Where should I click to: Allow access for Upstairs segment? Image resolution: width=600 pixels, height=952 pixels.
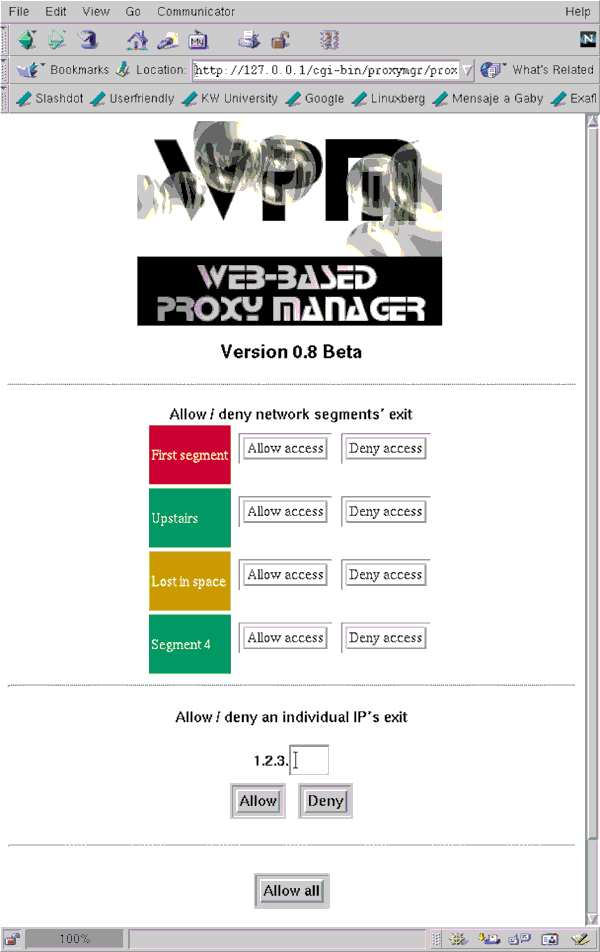[285, 512]
